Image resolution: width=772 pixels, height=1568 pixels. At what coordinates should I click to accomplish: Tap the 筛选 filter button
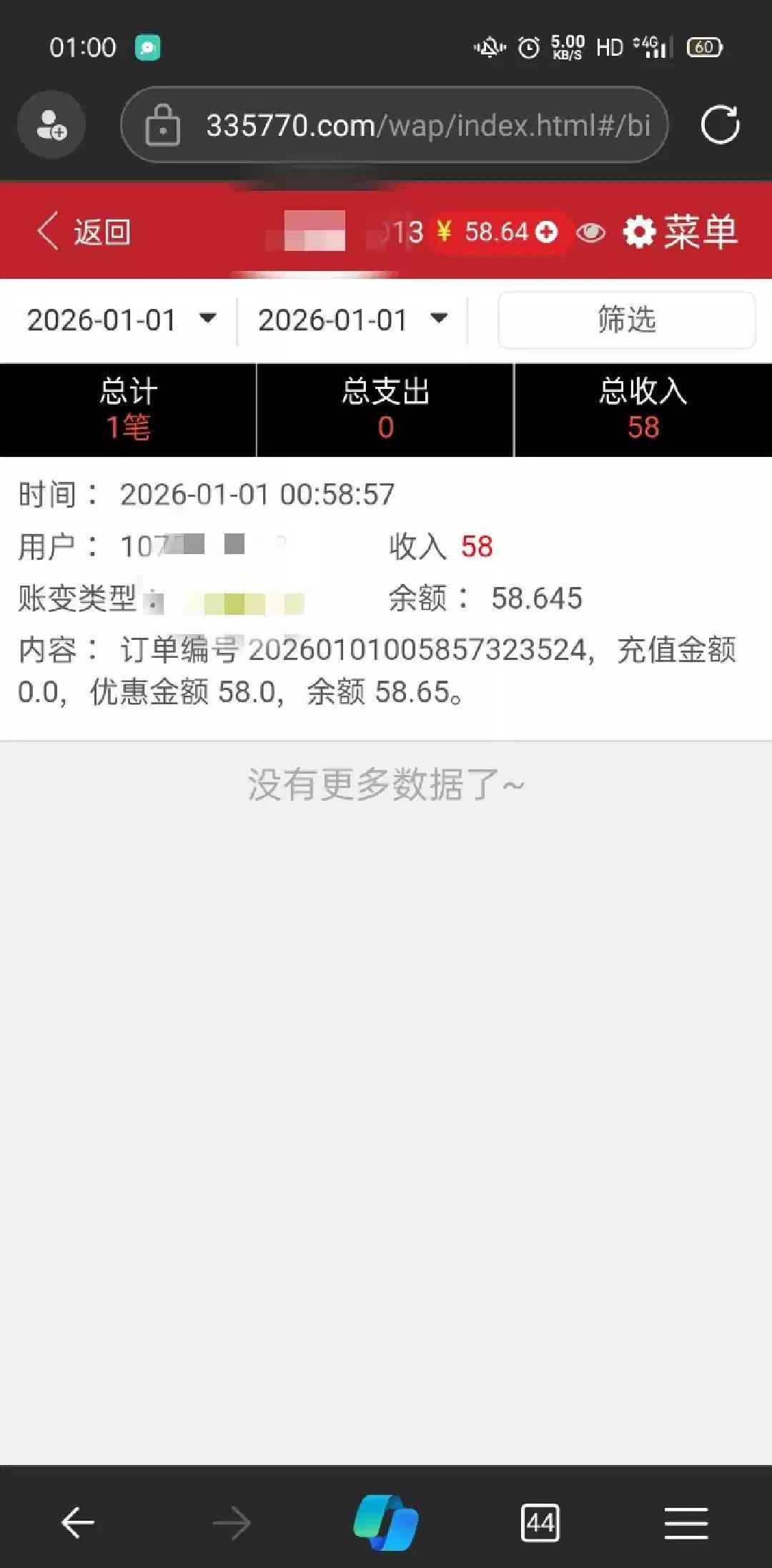pyautogui.click(x=626, y=320)
